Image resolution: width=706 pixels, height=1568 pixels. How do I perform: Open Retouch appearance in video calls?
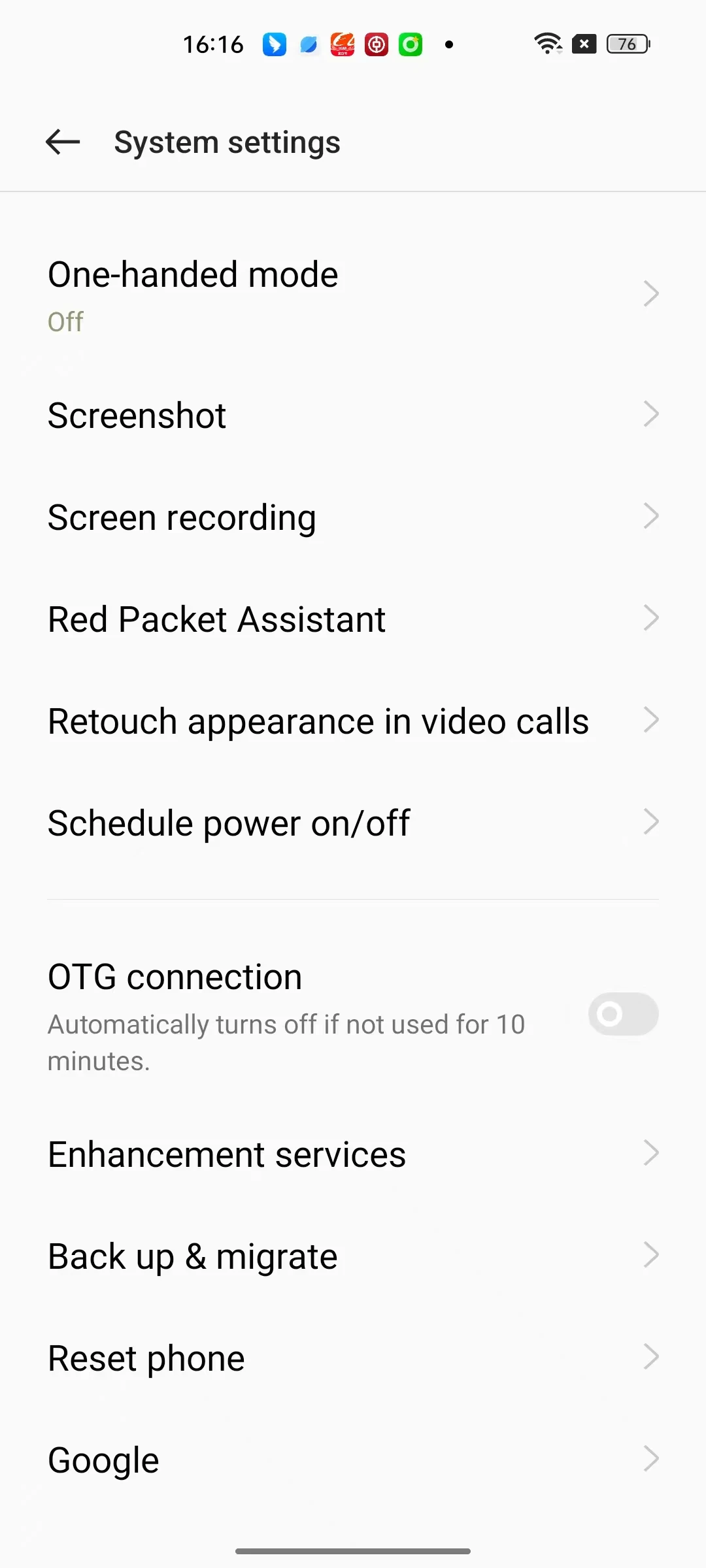pyautogui.click(x=353, y=721)
